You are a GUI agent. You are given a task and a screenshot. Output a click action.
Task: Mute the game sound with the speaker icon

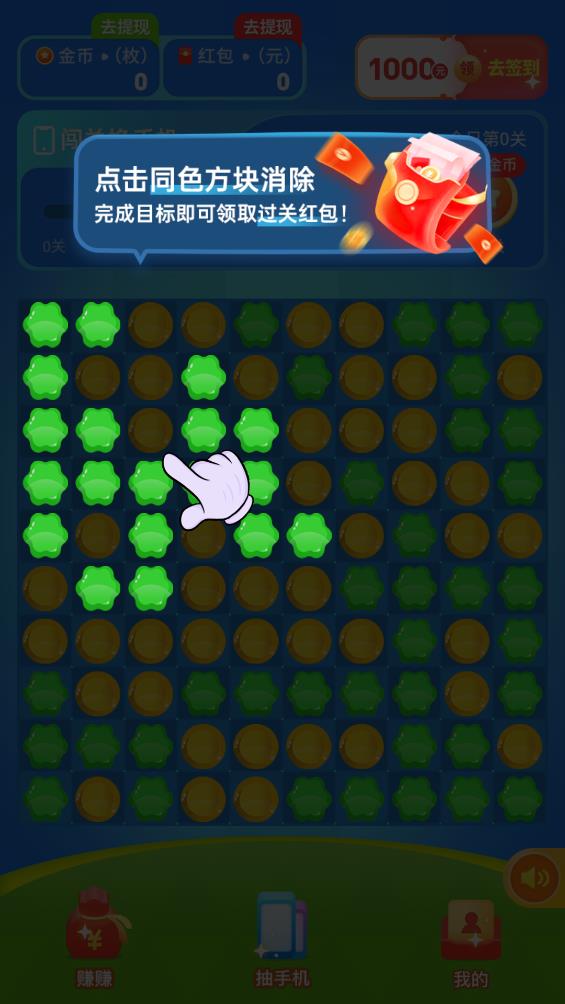(534, 878)
